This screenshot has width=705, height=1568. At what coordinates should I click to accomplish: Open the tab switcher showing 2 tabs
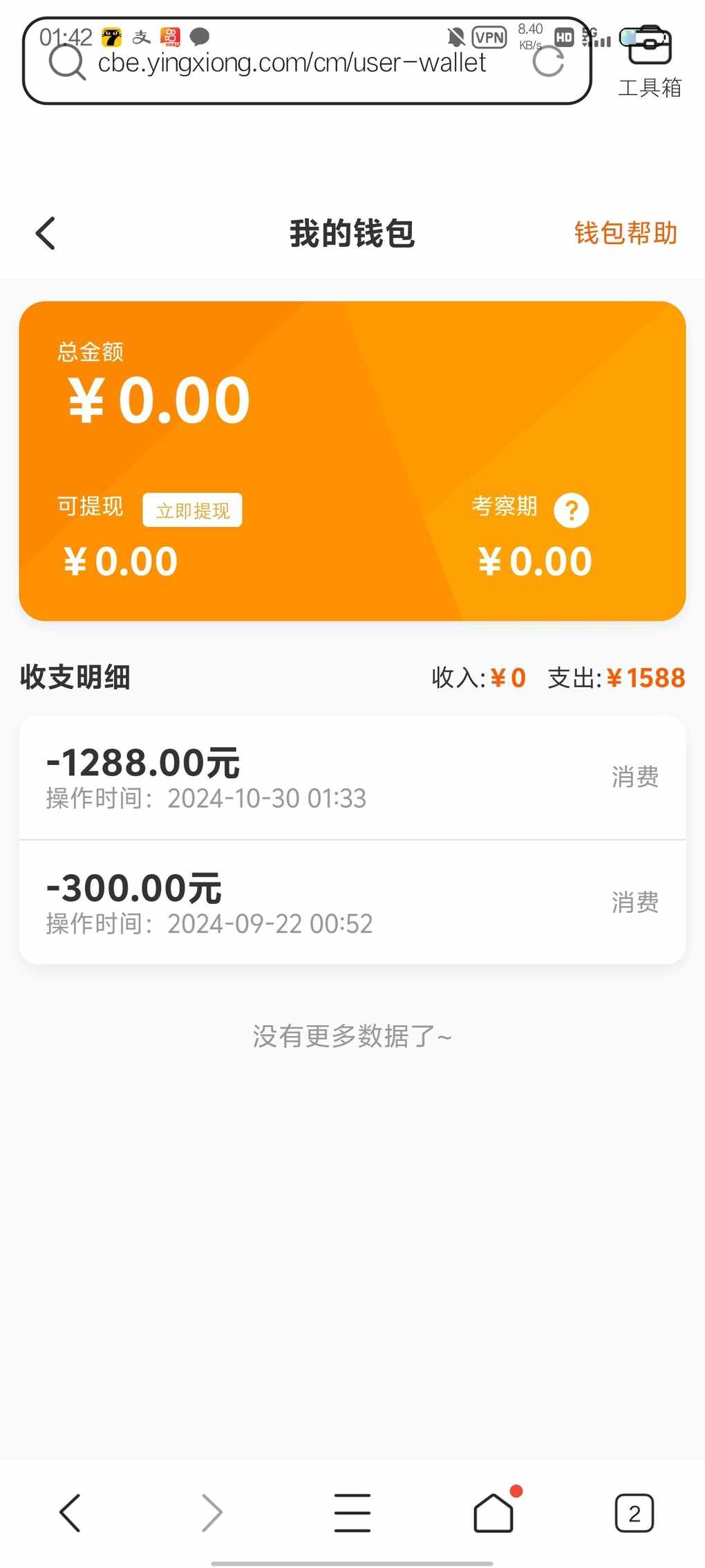(634, 1513)
